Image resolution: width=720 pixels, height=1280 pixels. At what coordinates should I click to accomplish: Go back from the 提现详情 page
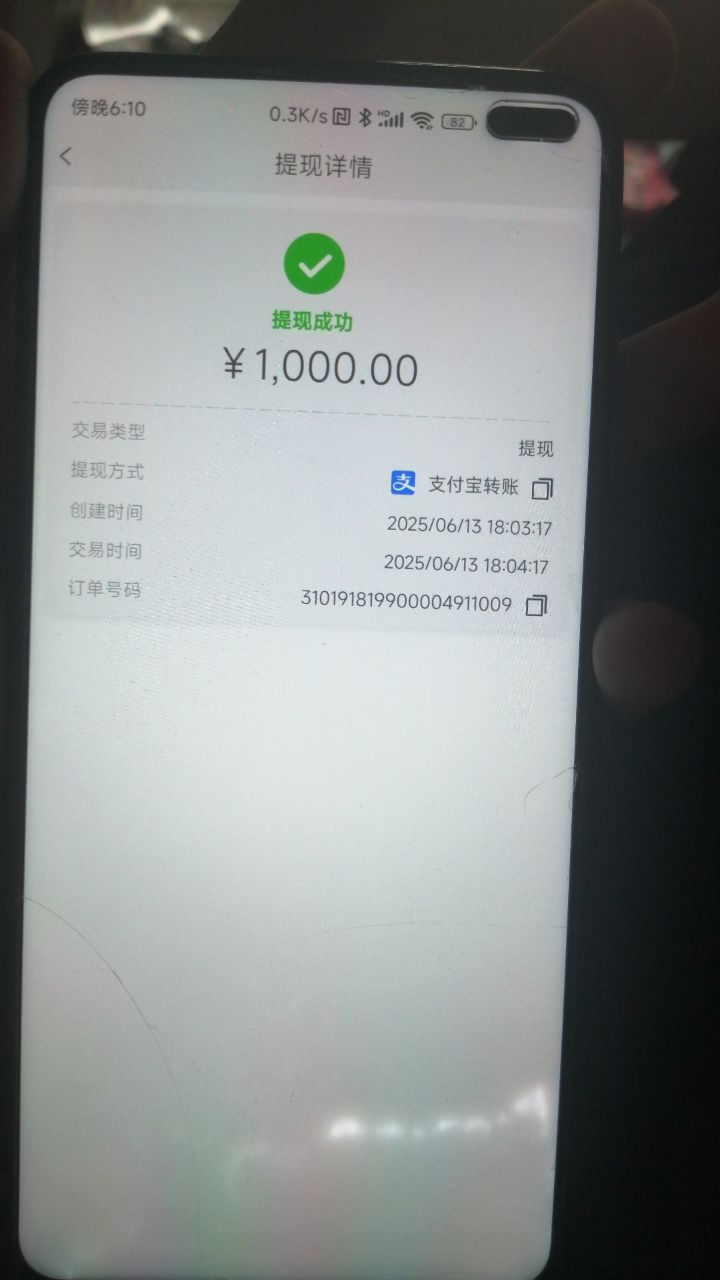tap(66, 156)
